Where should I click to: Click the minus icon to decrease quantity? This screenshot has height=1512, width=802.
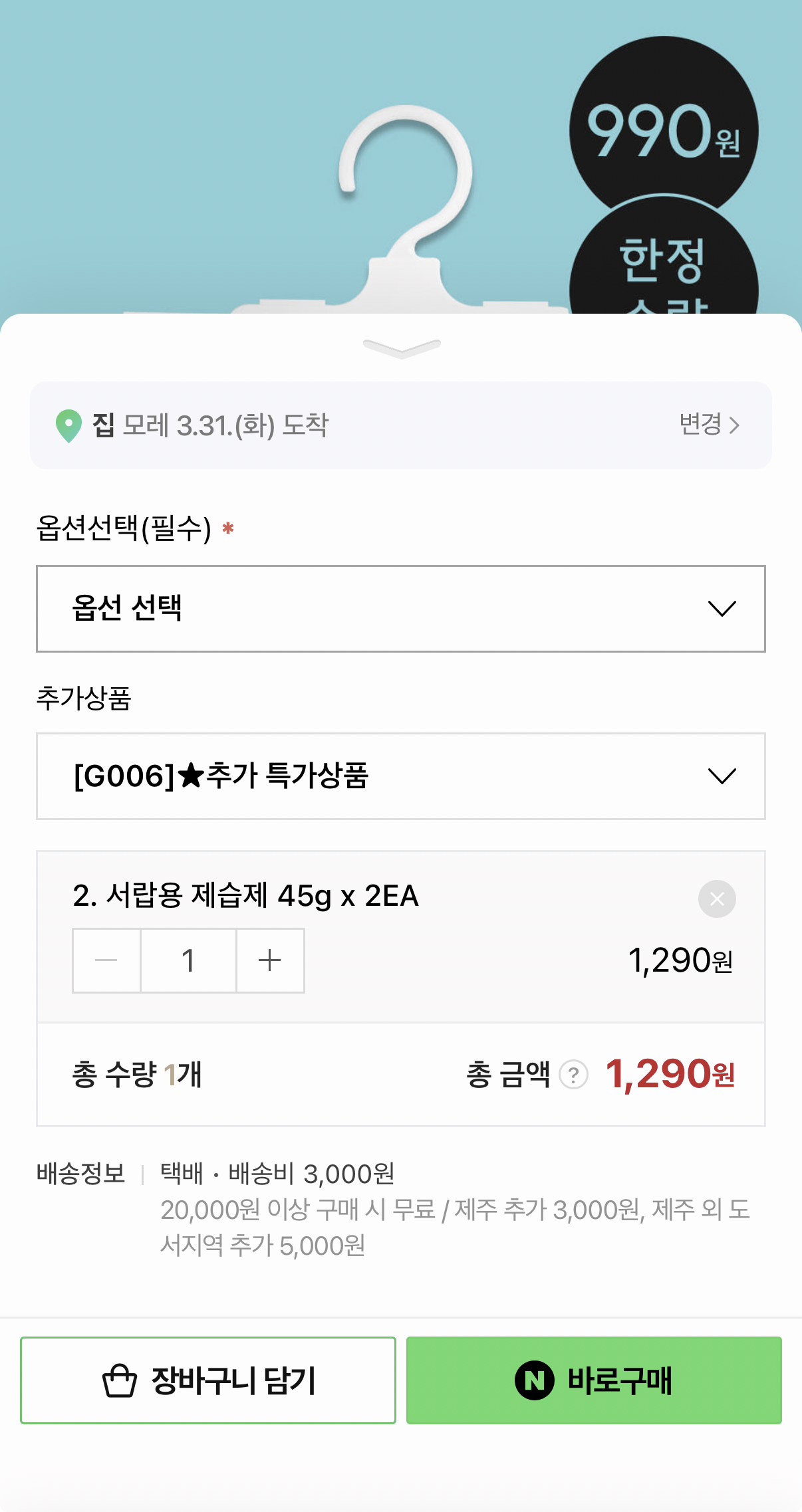(x=106, y=960)
